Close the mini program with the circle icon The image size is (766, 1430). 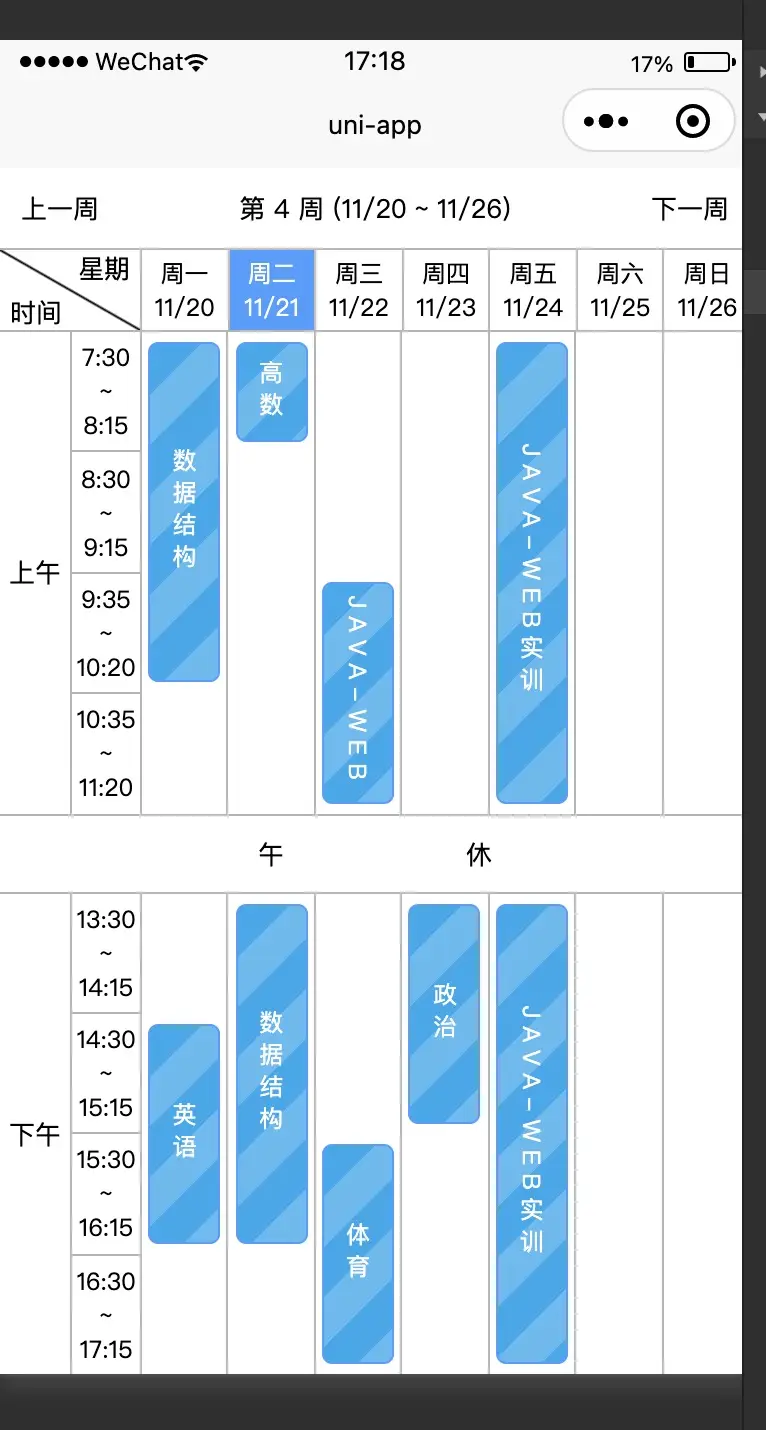point(692,122)
